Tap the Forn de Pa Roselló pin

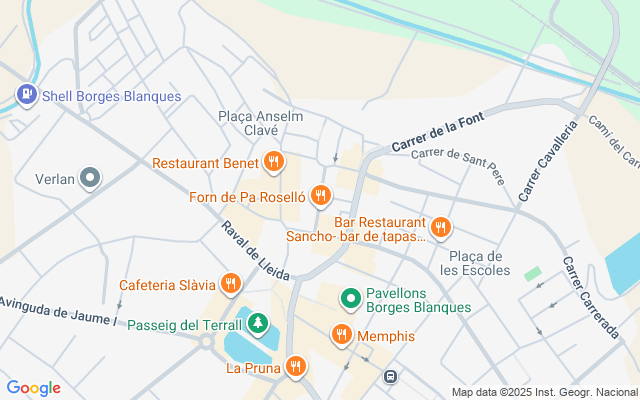(x=321, y=196)
